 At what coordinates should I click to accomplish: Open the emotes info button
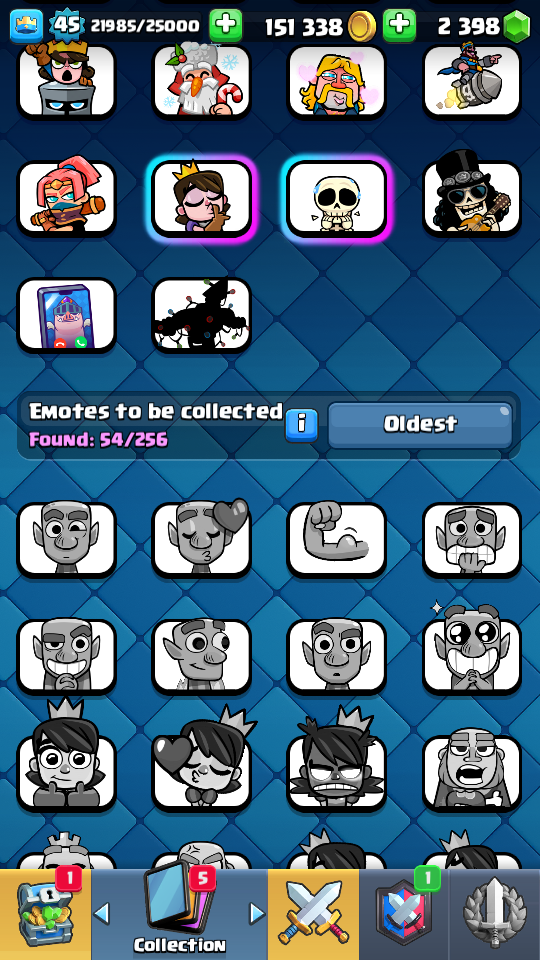click(301, 424)
